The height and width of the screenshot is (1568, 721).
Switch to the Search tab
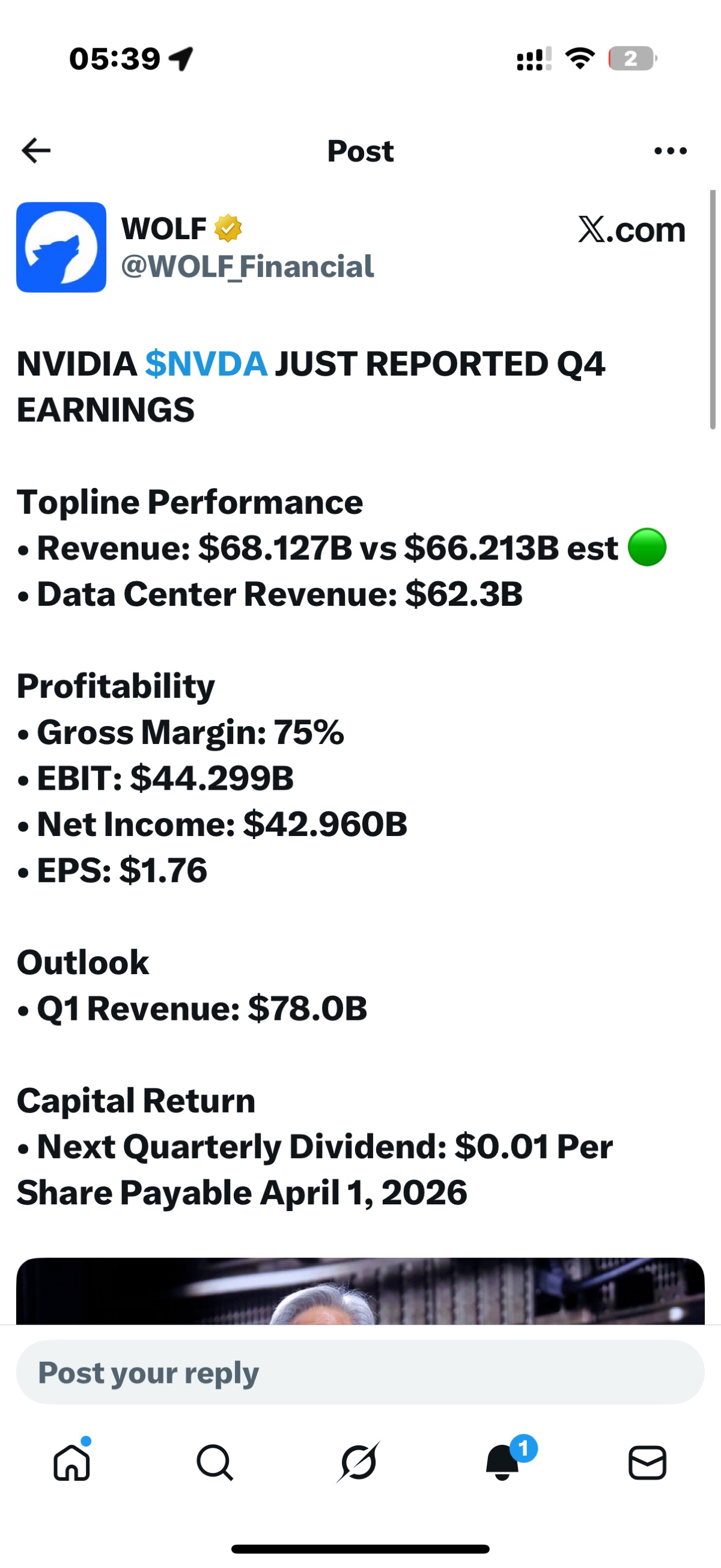(214, 1462)
